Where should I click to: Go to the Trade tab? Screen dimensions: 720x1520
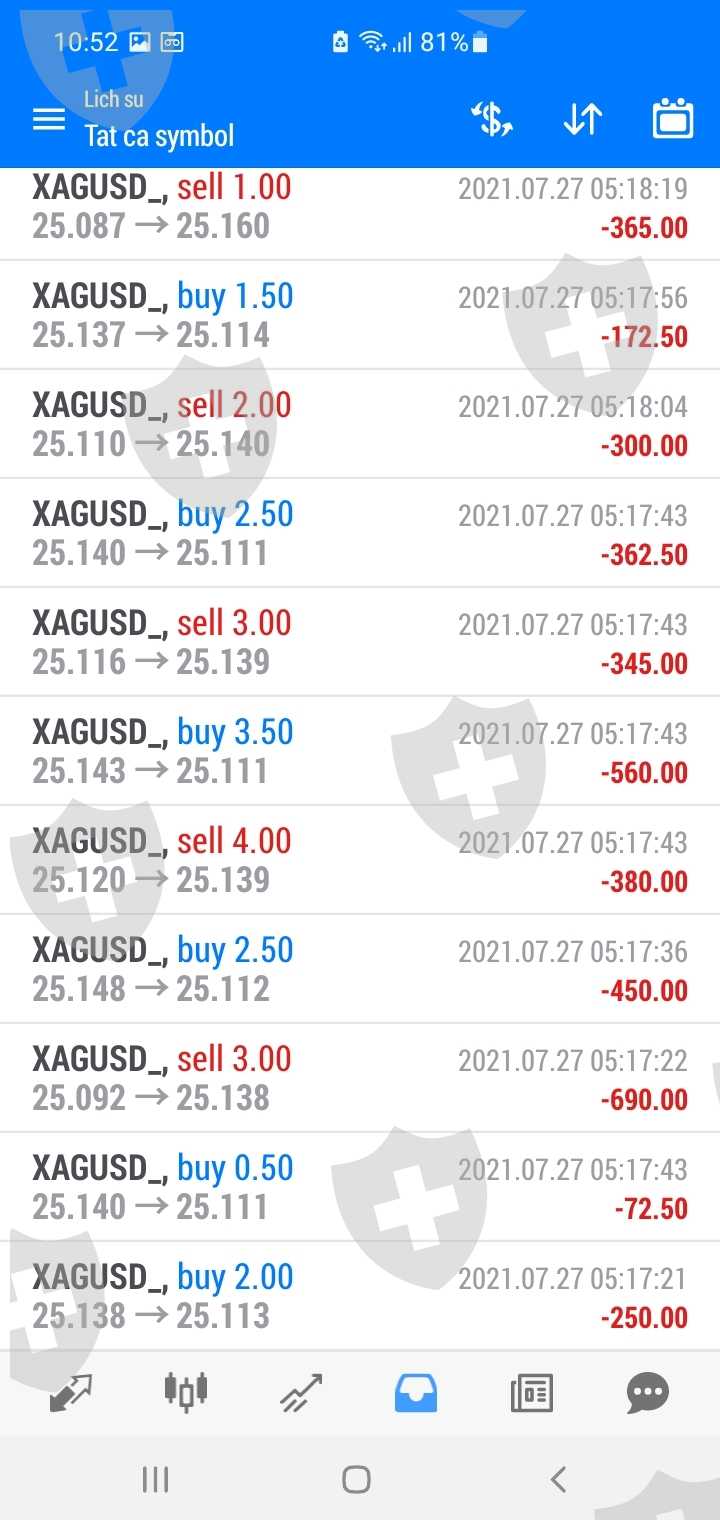pyautogui.click(x=301, y=1392)
